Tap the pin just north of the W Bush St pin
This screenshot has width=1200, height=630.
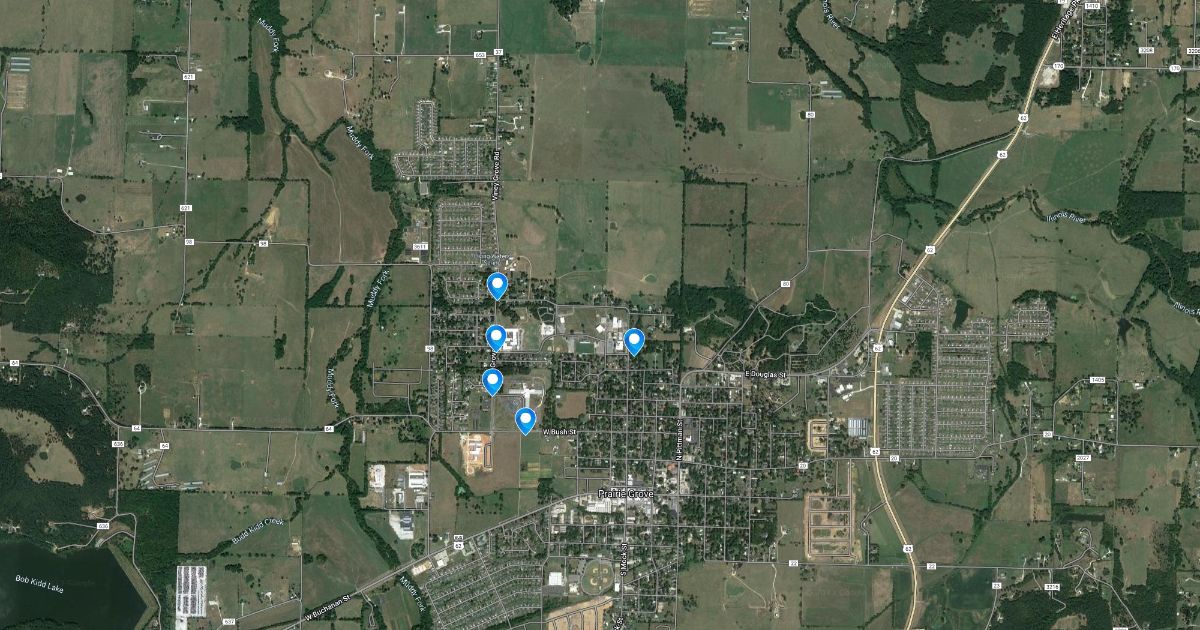point(492,381)
